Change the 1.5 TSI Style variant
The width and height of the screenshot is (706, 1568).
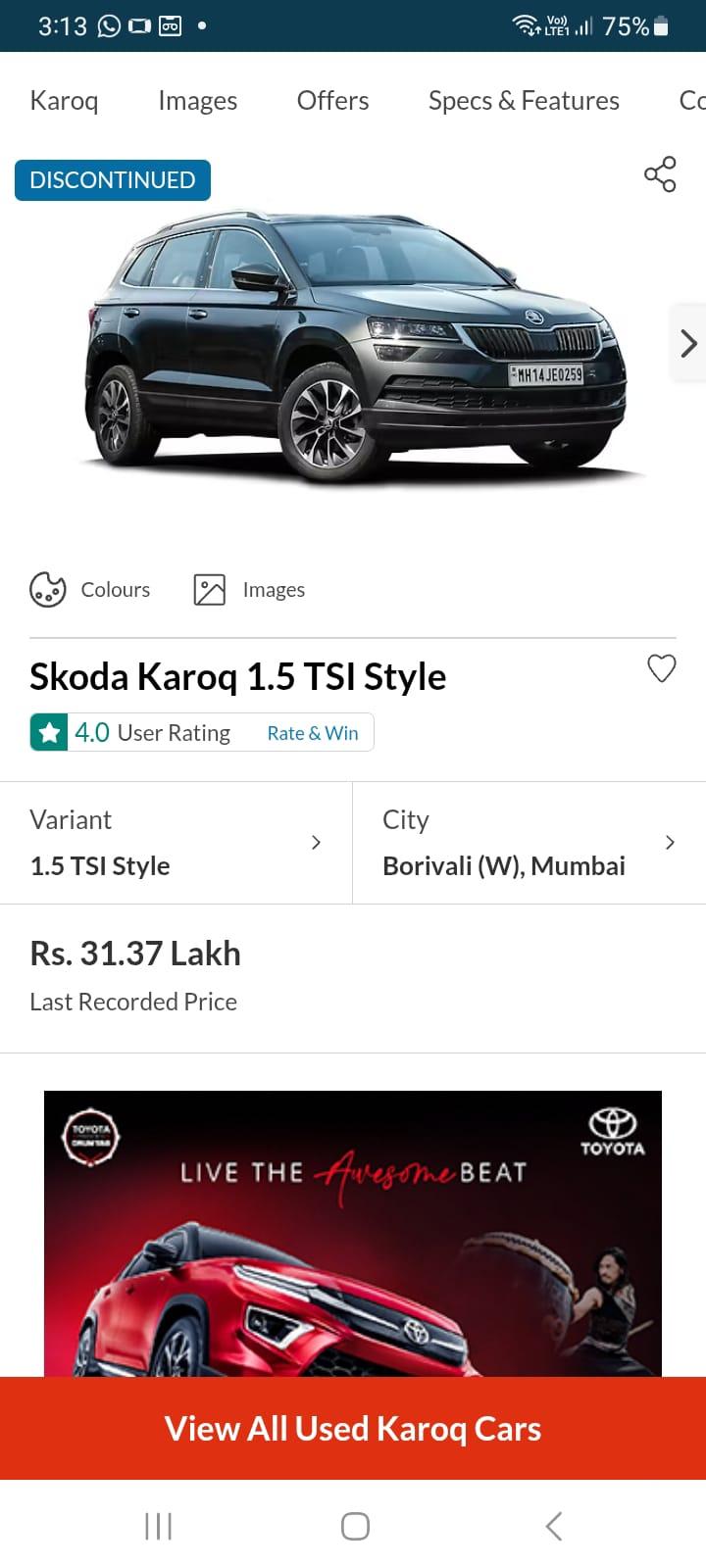tap(176, 843)
